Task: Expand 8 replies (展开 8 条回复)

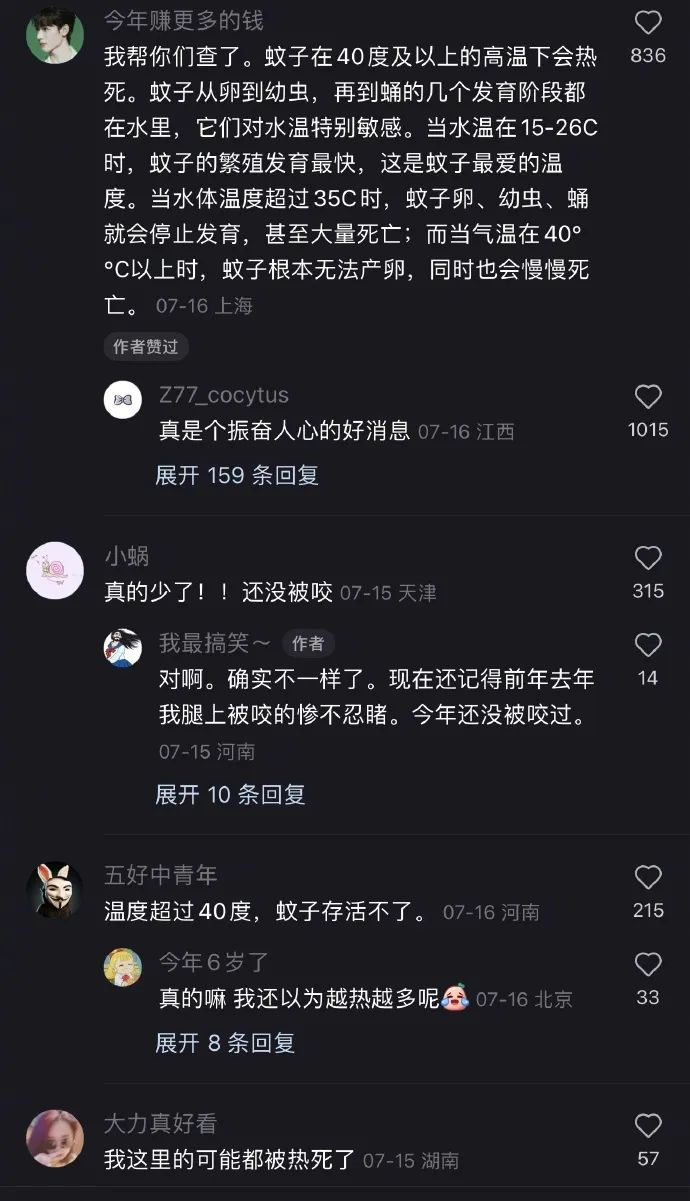Action: click(x=225, y=1043)
